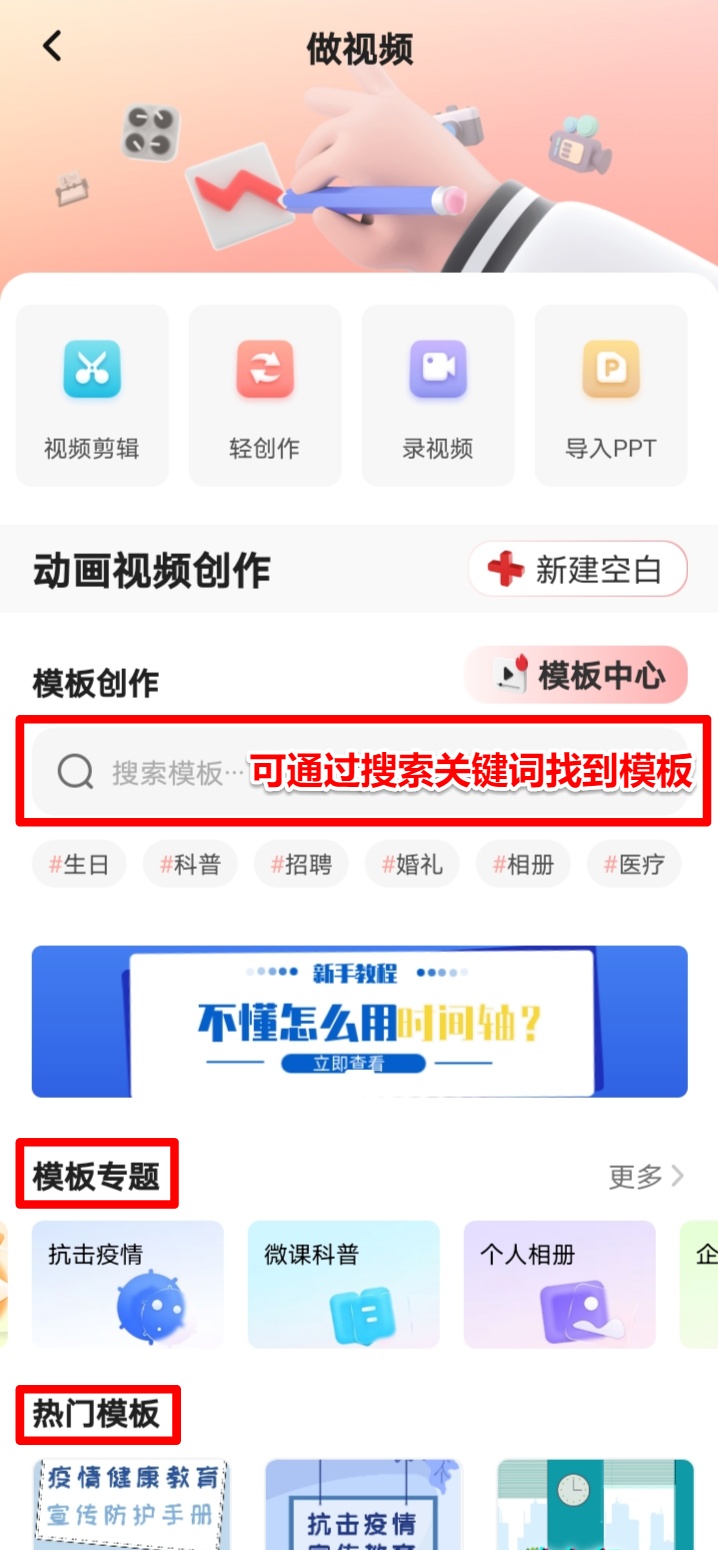Create a new blank project with 新建空白
Viewport: 718px width, 1550px height.
pyautogui.click(x=578, y=569)
